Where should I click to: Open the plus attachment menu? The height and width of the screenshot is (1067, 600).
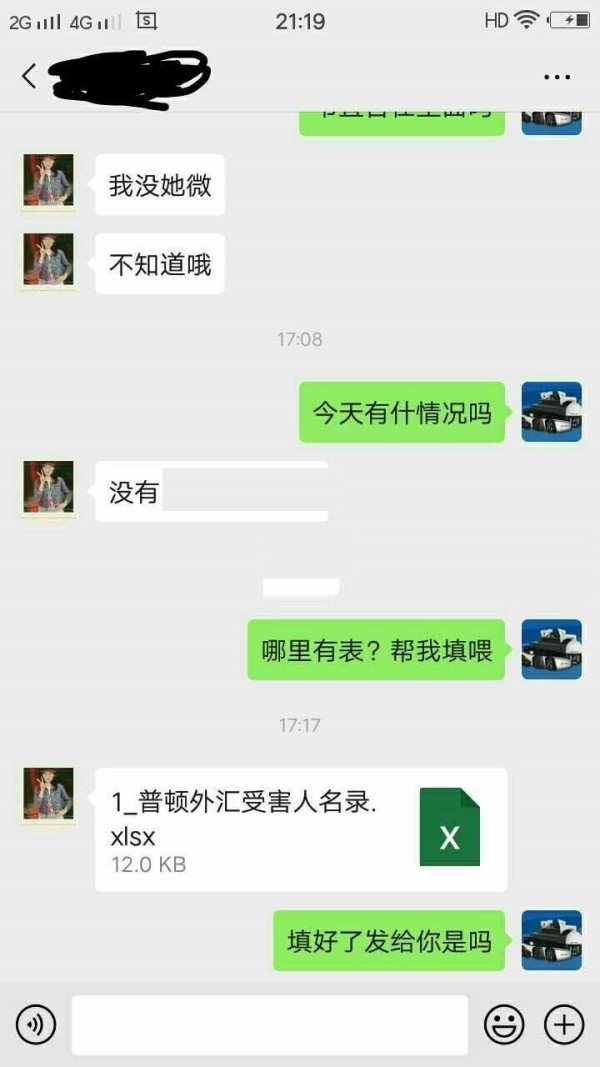564,1025
